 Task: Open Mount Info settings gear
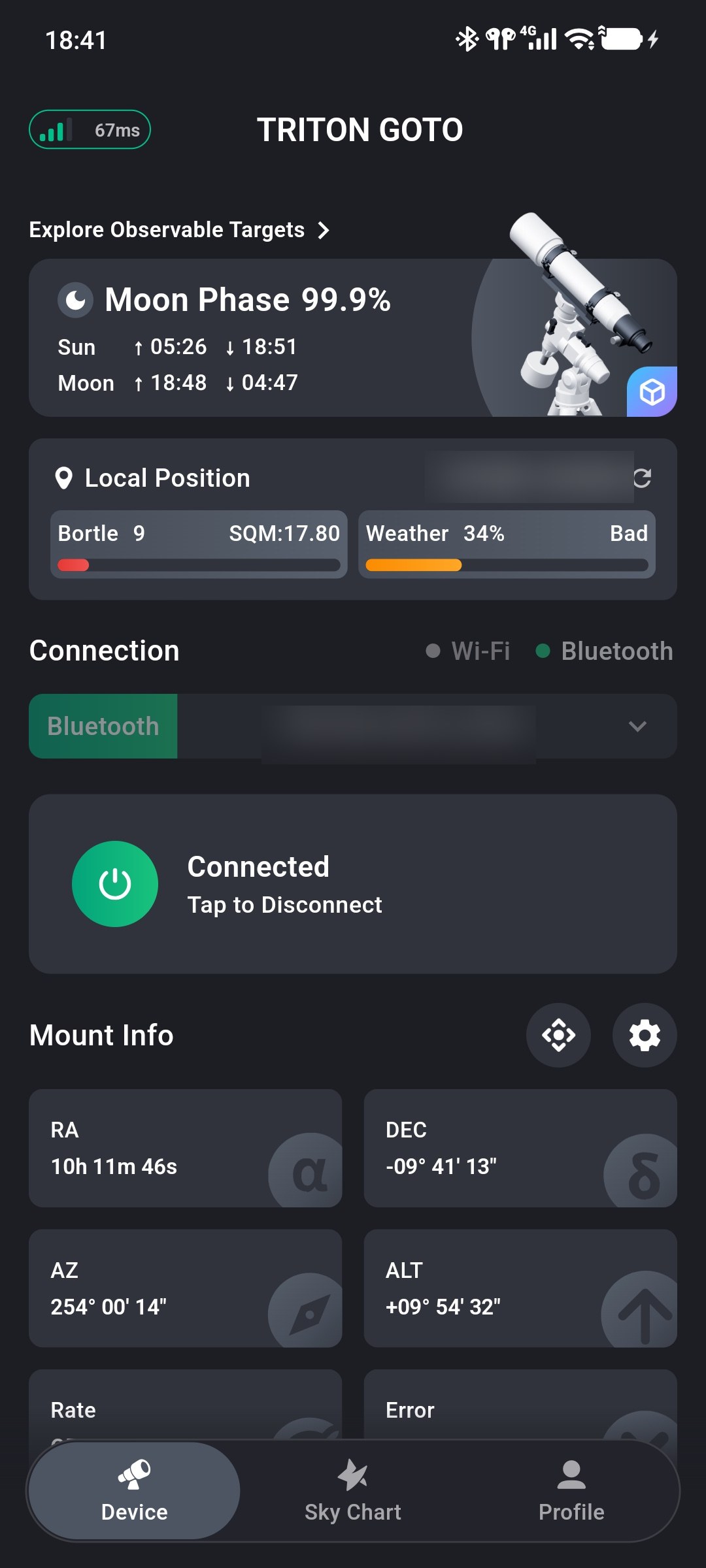point(645,1036)
